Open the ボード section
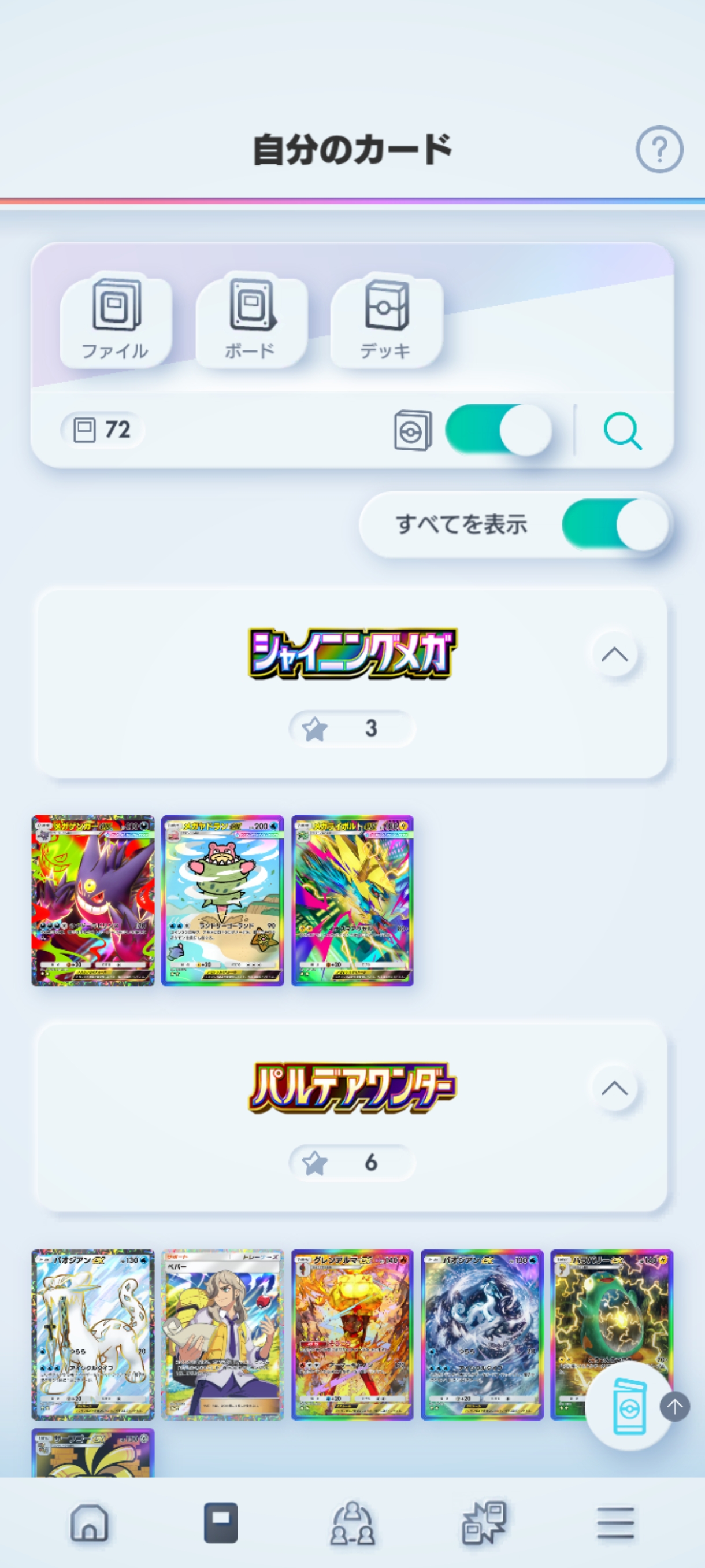705x1568 pixels. click(251, 320)
